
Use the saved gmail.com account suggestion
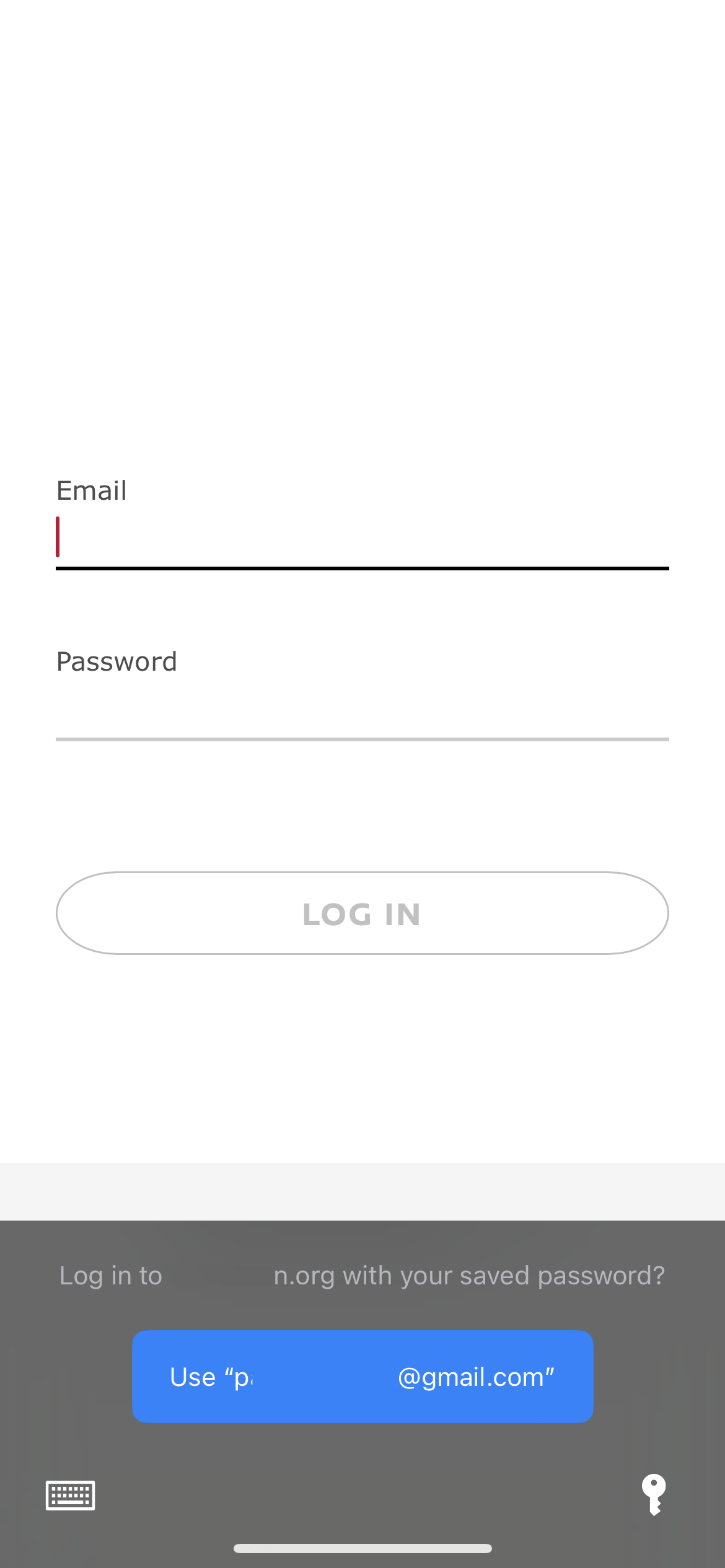362,1377
